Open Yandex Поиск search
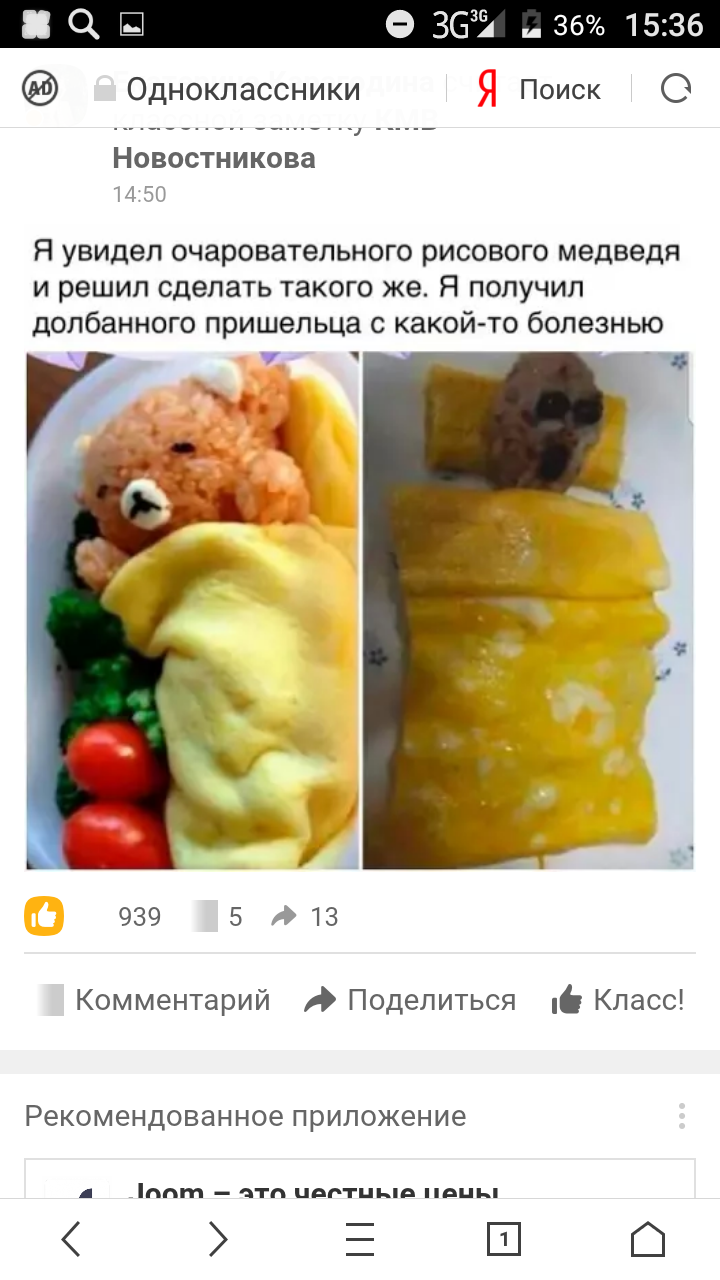This screenshot has height=1280, width=720. pyautogui.click(x=539, y=90)
